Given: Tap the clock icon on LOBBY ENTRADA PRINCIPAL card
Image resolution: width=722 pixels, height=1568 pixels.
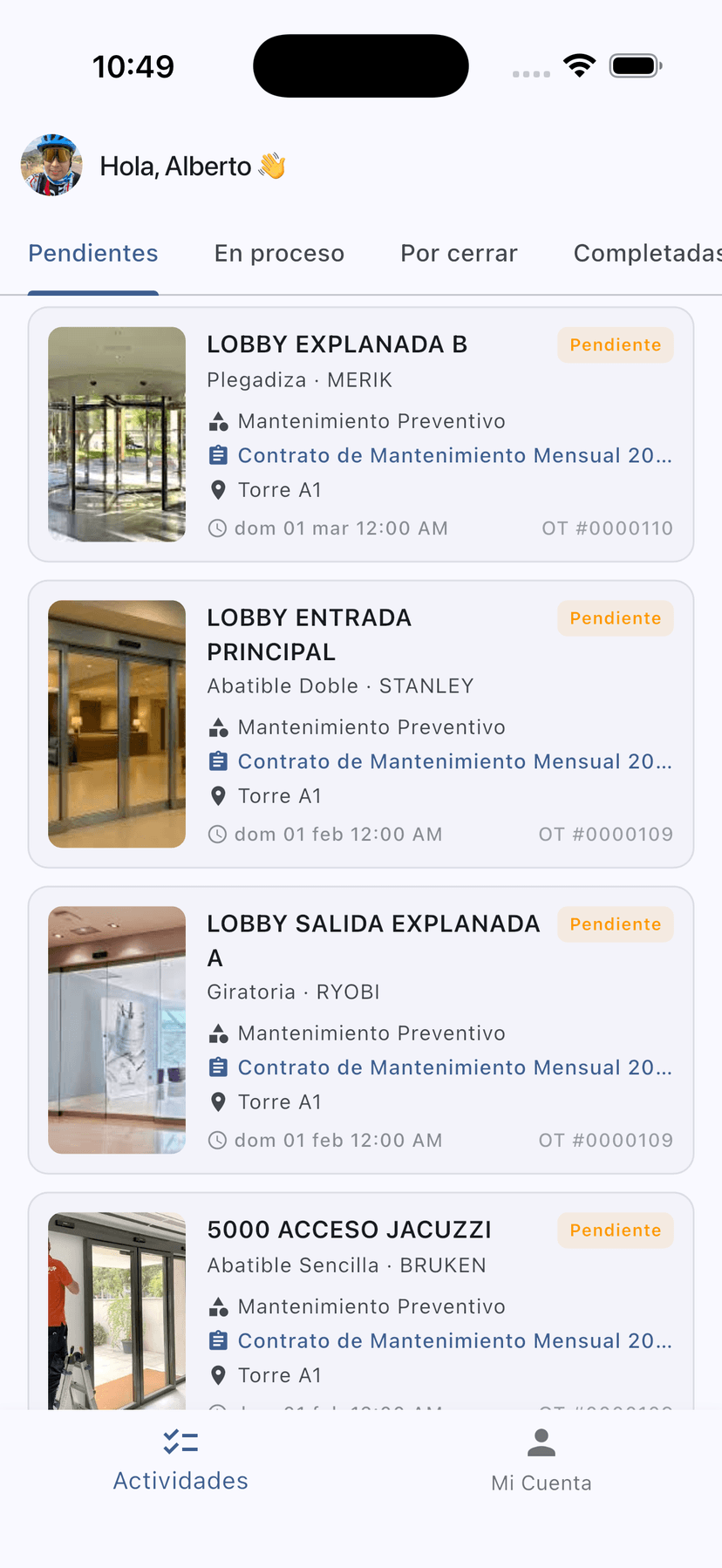Looking at the screenshot, I should pyautogui.click(x=218, y=834).
